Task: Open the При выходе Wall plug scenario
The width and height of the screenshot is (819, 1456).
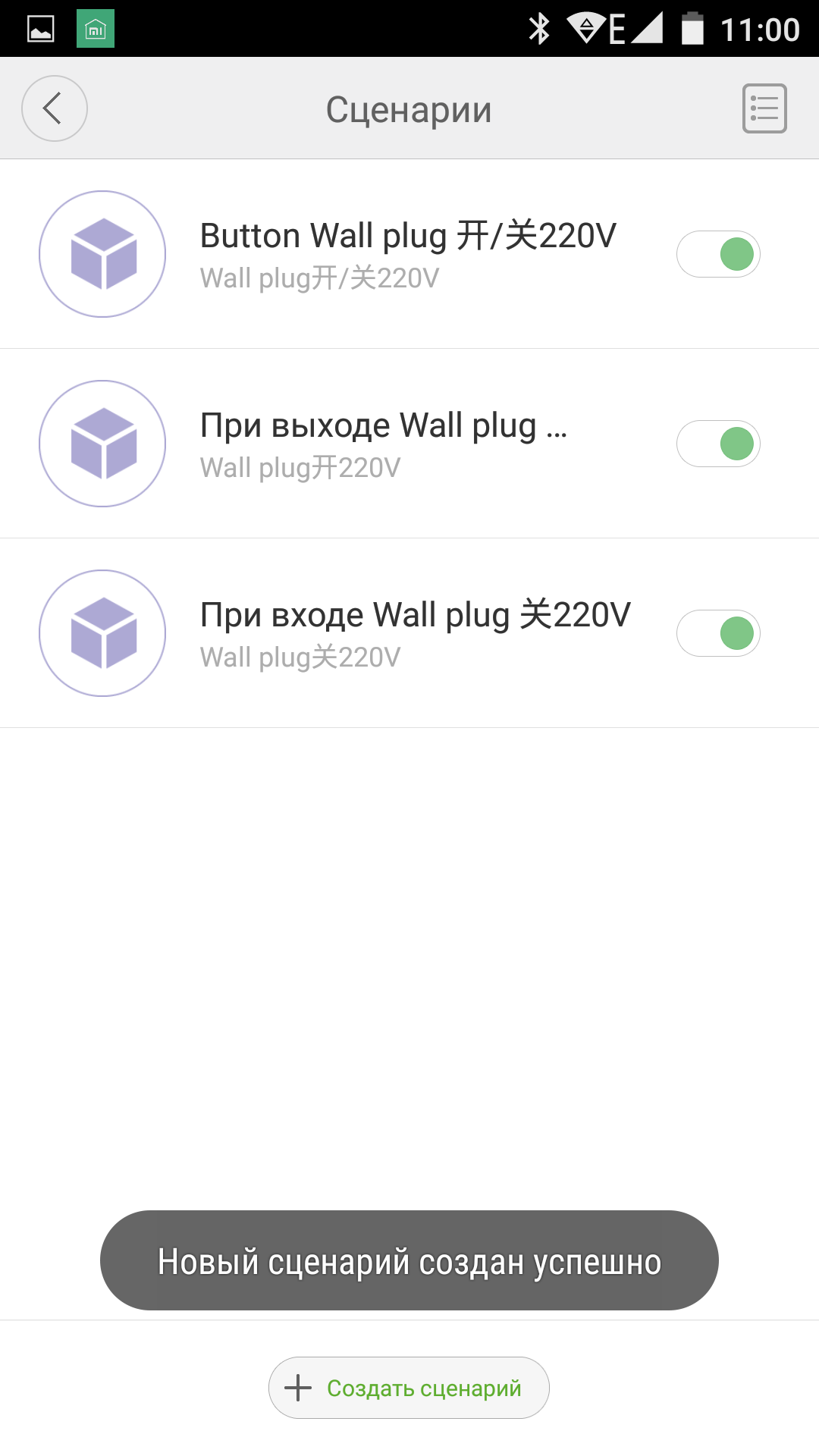Action: (x=384, y=444)
